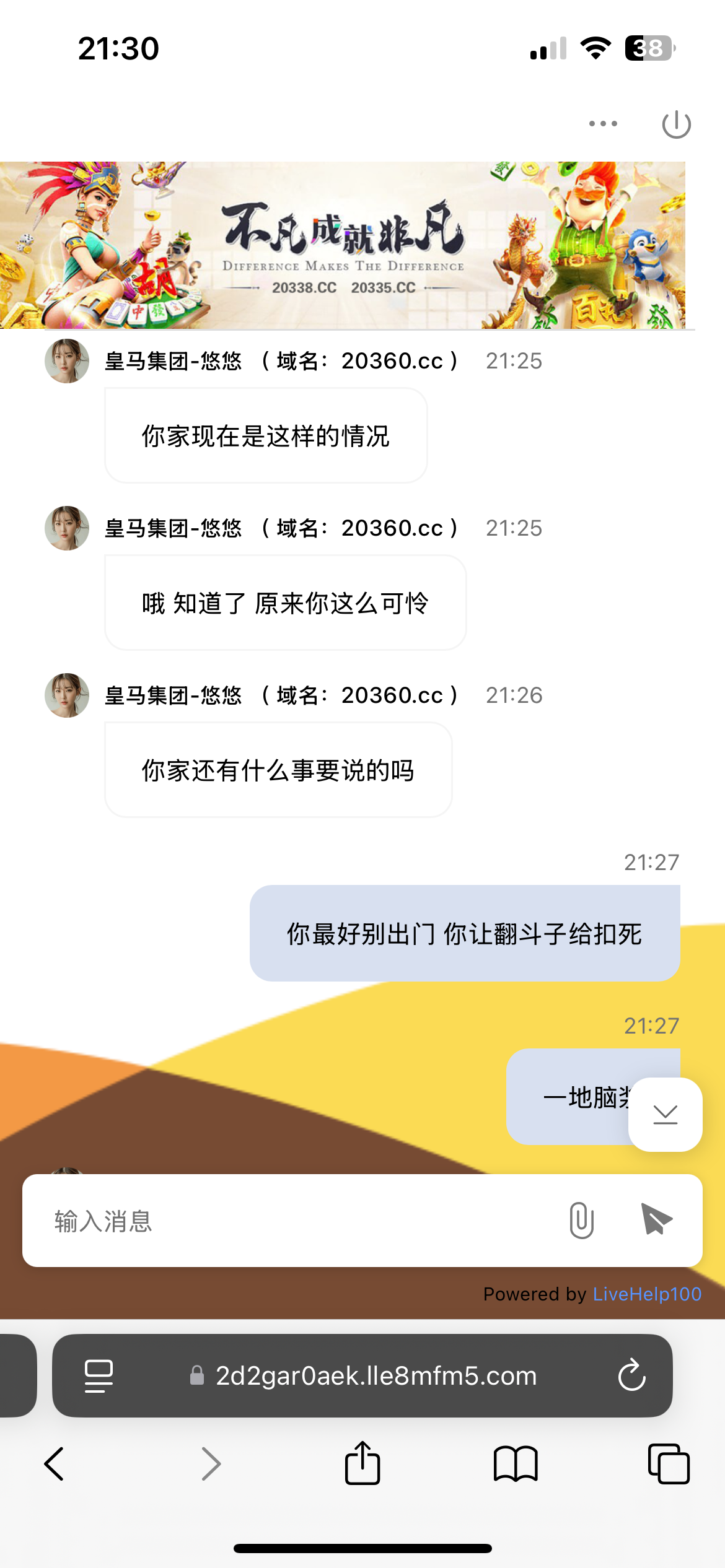Open the three-dot more options menu

[603, 124]
